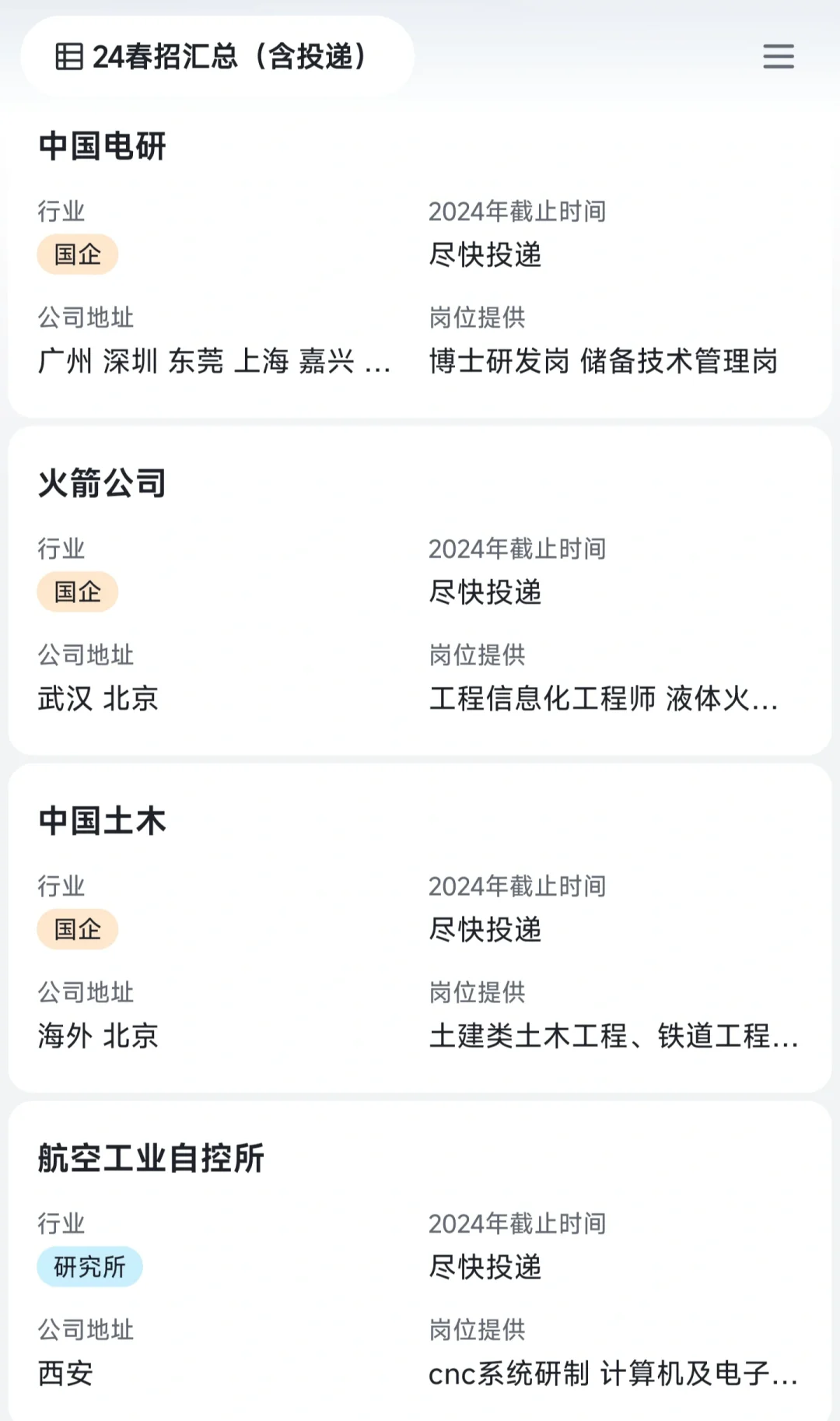Image resolution: width=840 pixels, height=1421 pixels.
Task: Open the 中国土木 record card
Action: click(x=420, y=928)
